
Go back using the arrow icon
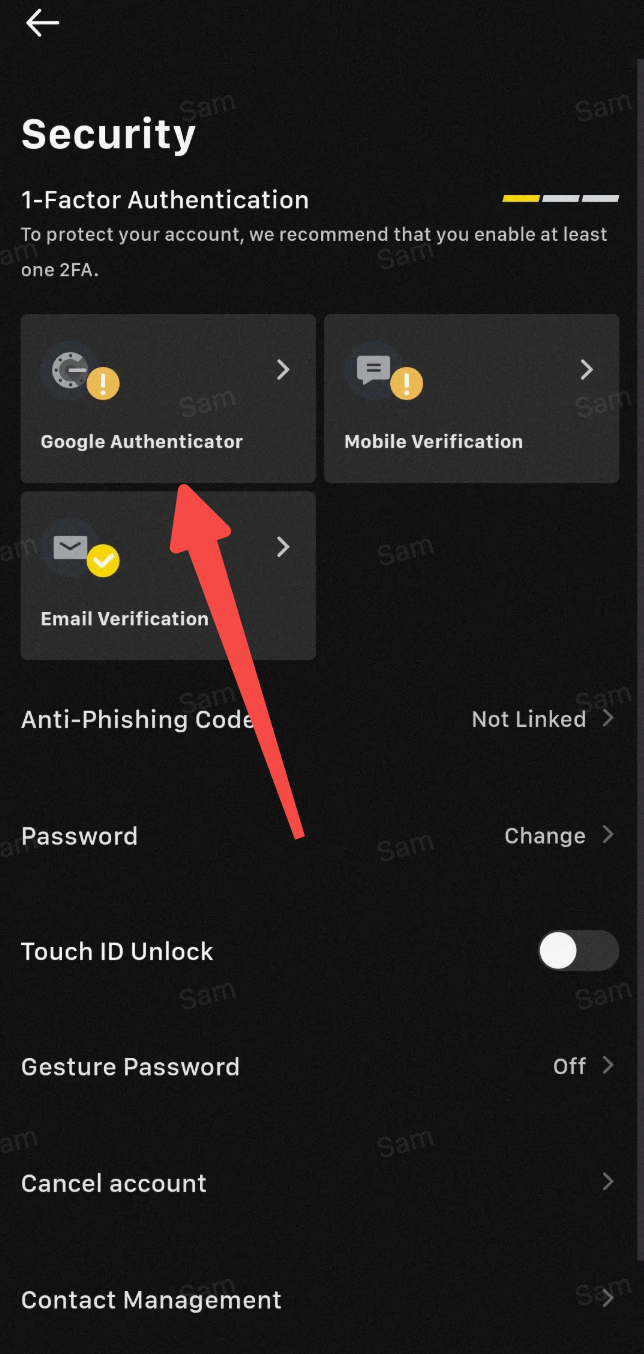click(x=42, y=23)
